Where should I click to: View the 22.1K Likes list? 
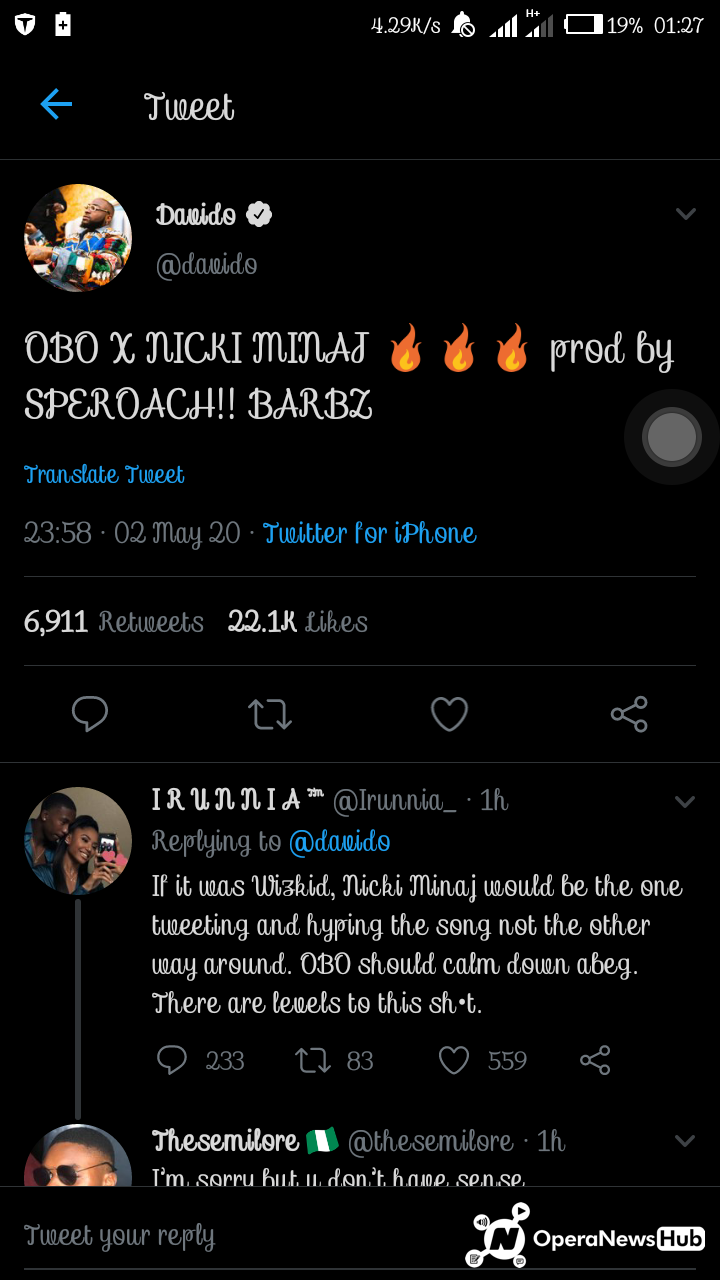[x=298, y=622]
